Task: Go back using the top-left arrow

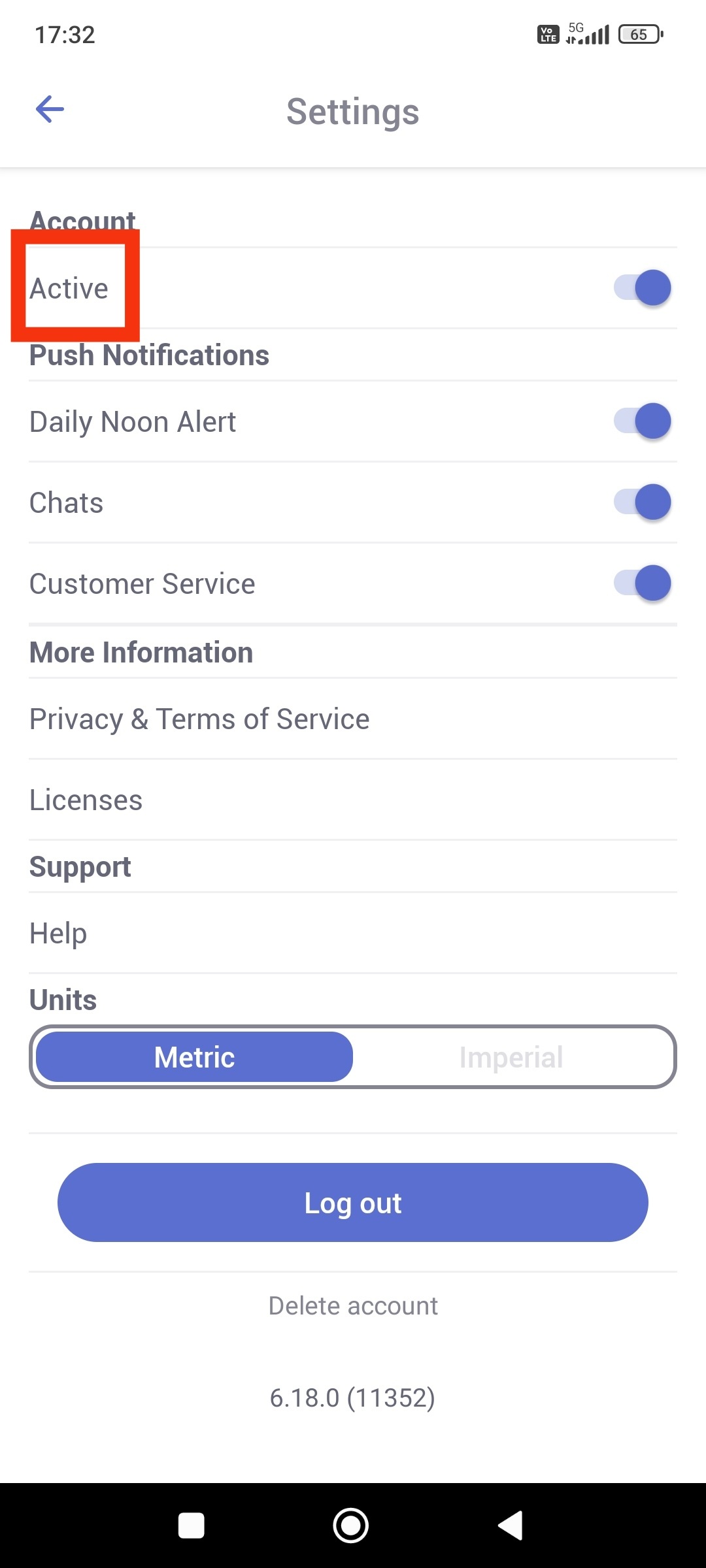Action: pyautogui.click(x=50, y=109)
